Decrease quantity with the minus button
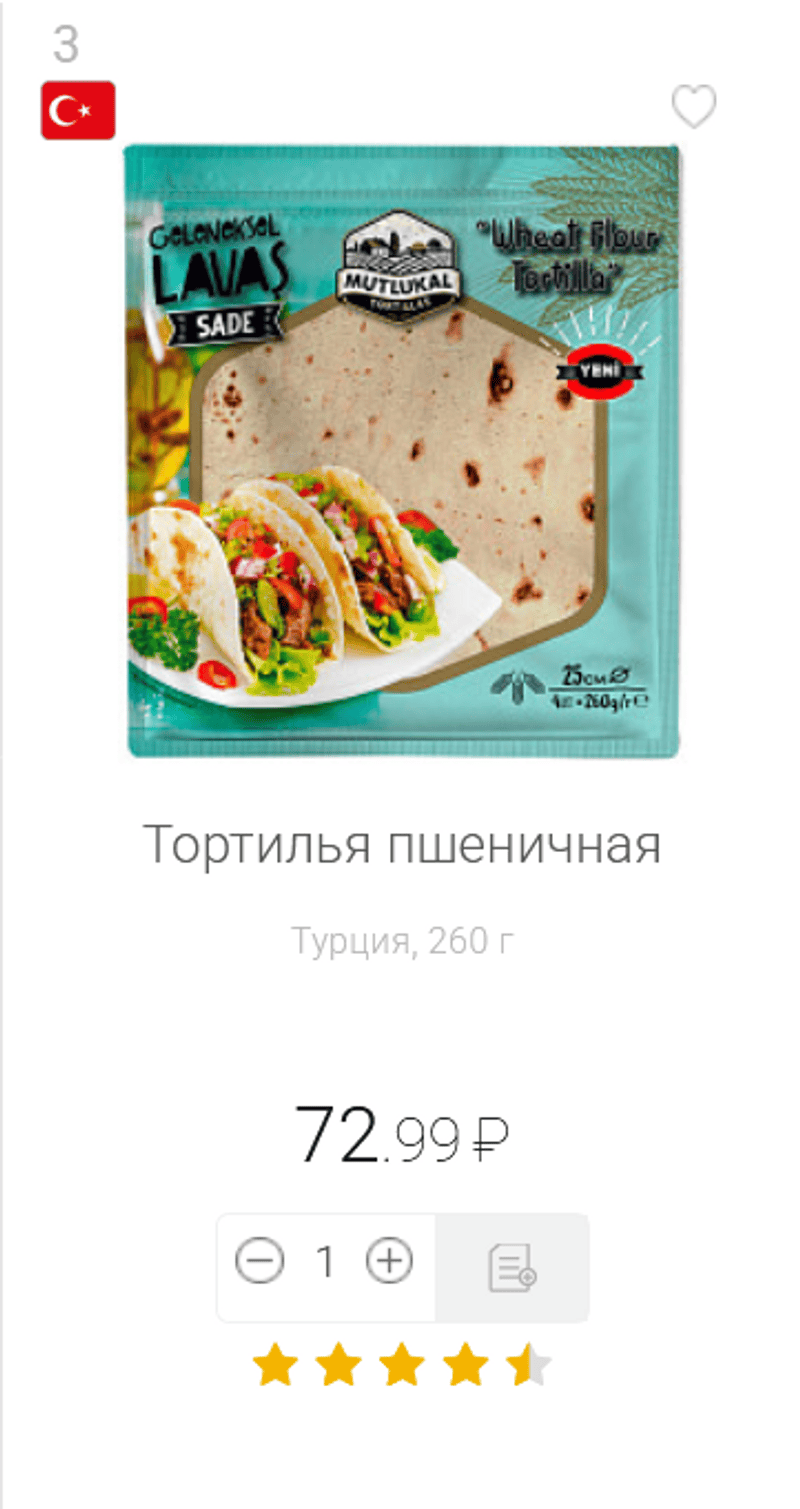This screenshot has width=800, height=1509. tap(259, 1261)
